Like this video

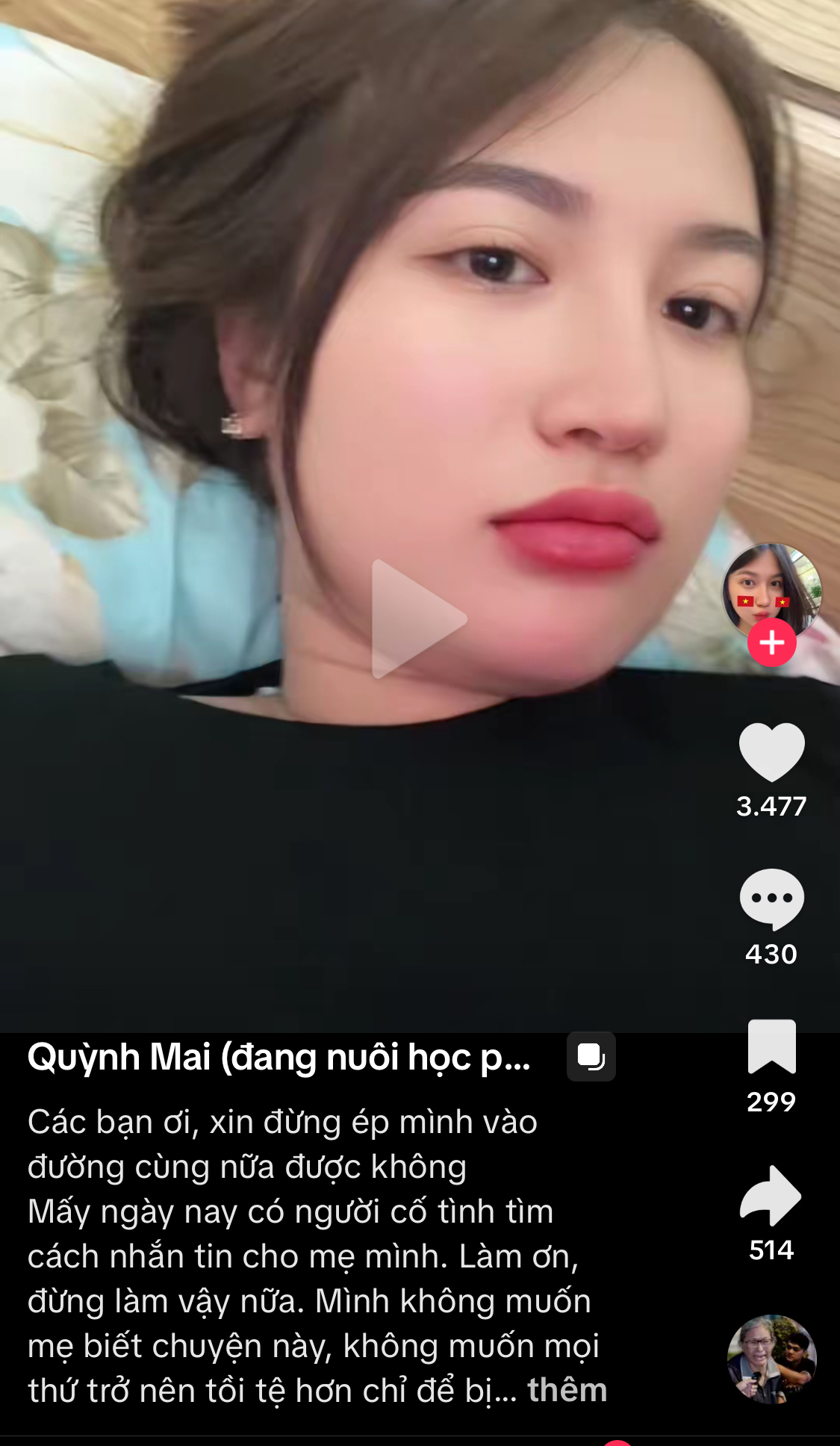click(x=771, y=753)
